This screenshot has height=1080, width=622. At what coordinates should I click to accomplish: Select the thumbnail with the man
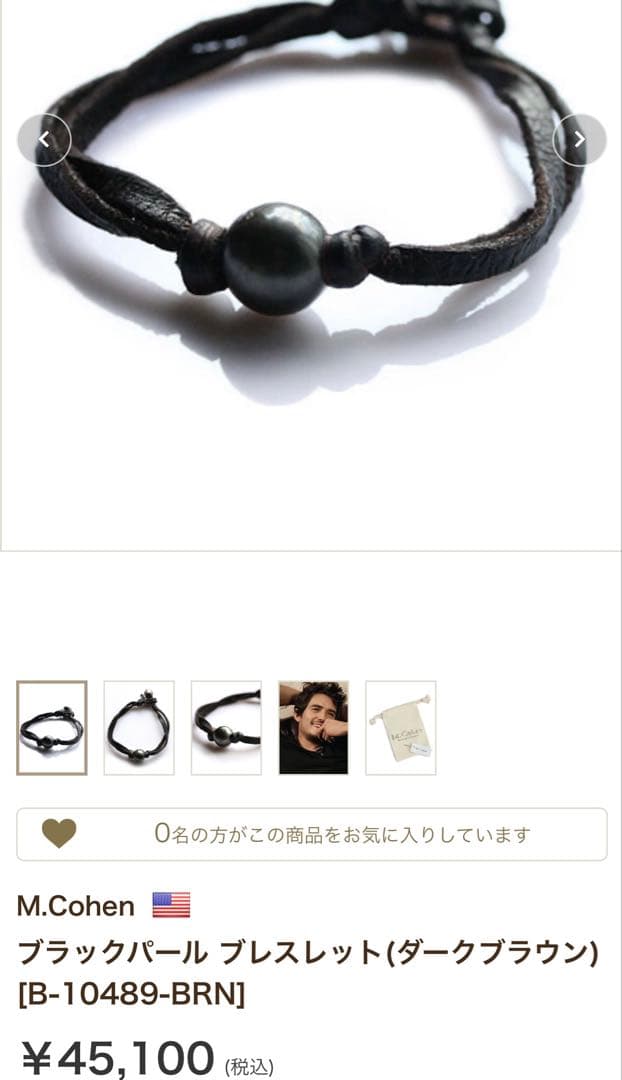(x=313, y=728)
